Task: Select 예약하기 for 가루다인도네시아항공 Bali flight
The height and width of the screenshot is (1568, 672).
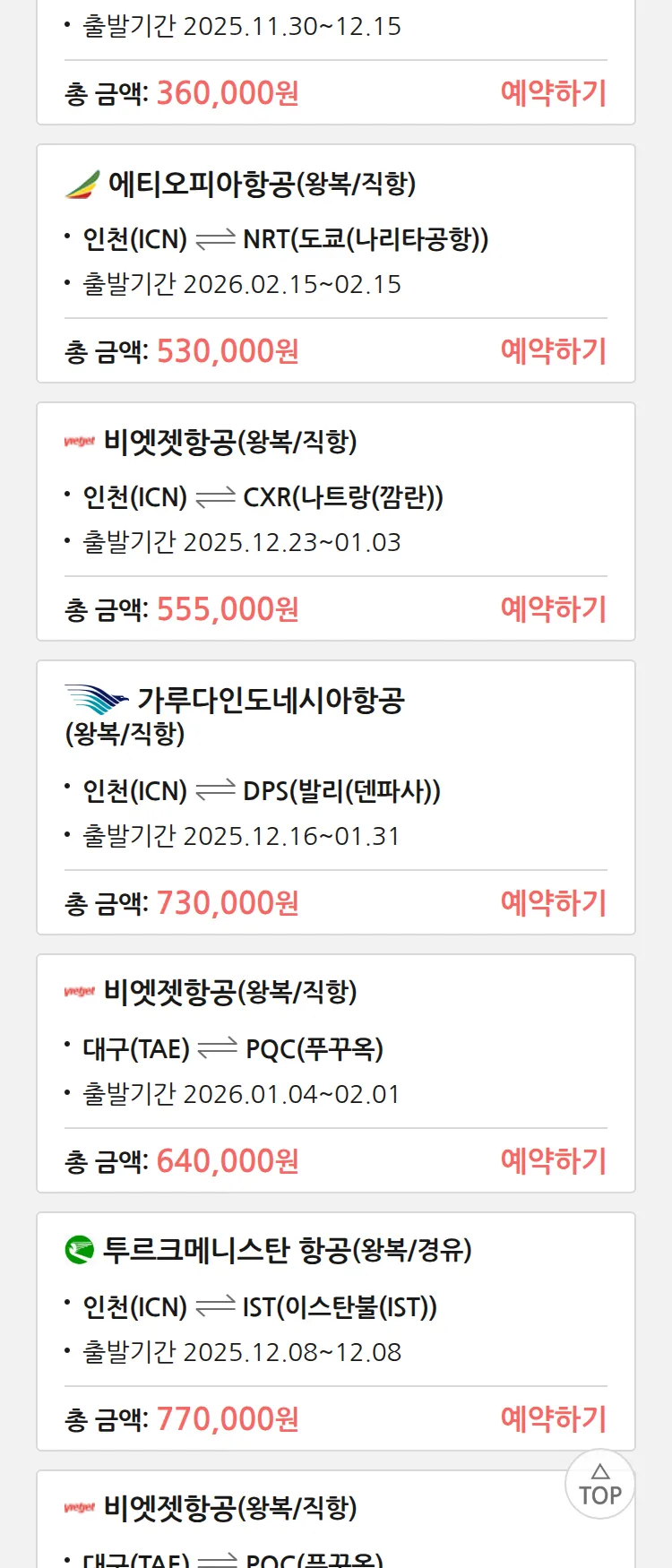Action: click(553, 903)
